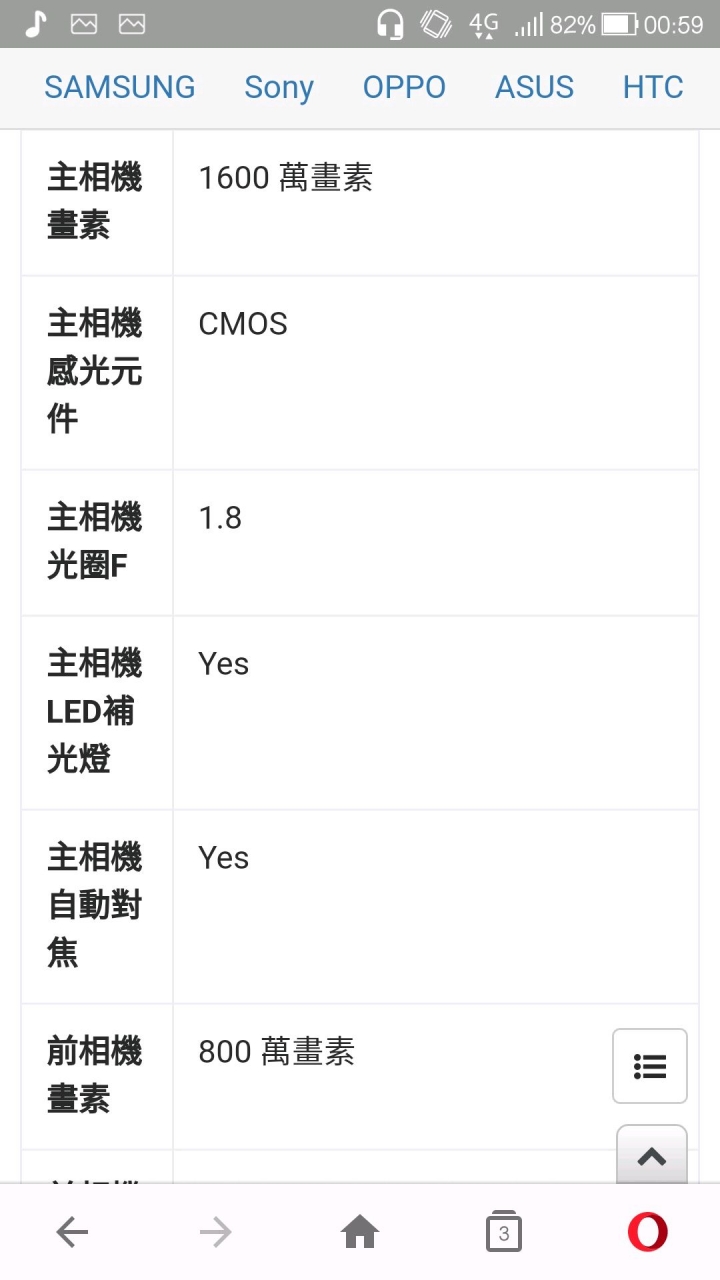The height and width of the screenshot is (1280, 720).
Task: Open the browser home page
Action: pos(360,1232)
